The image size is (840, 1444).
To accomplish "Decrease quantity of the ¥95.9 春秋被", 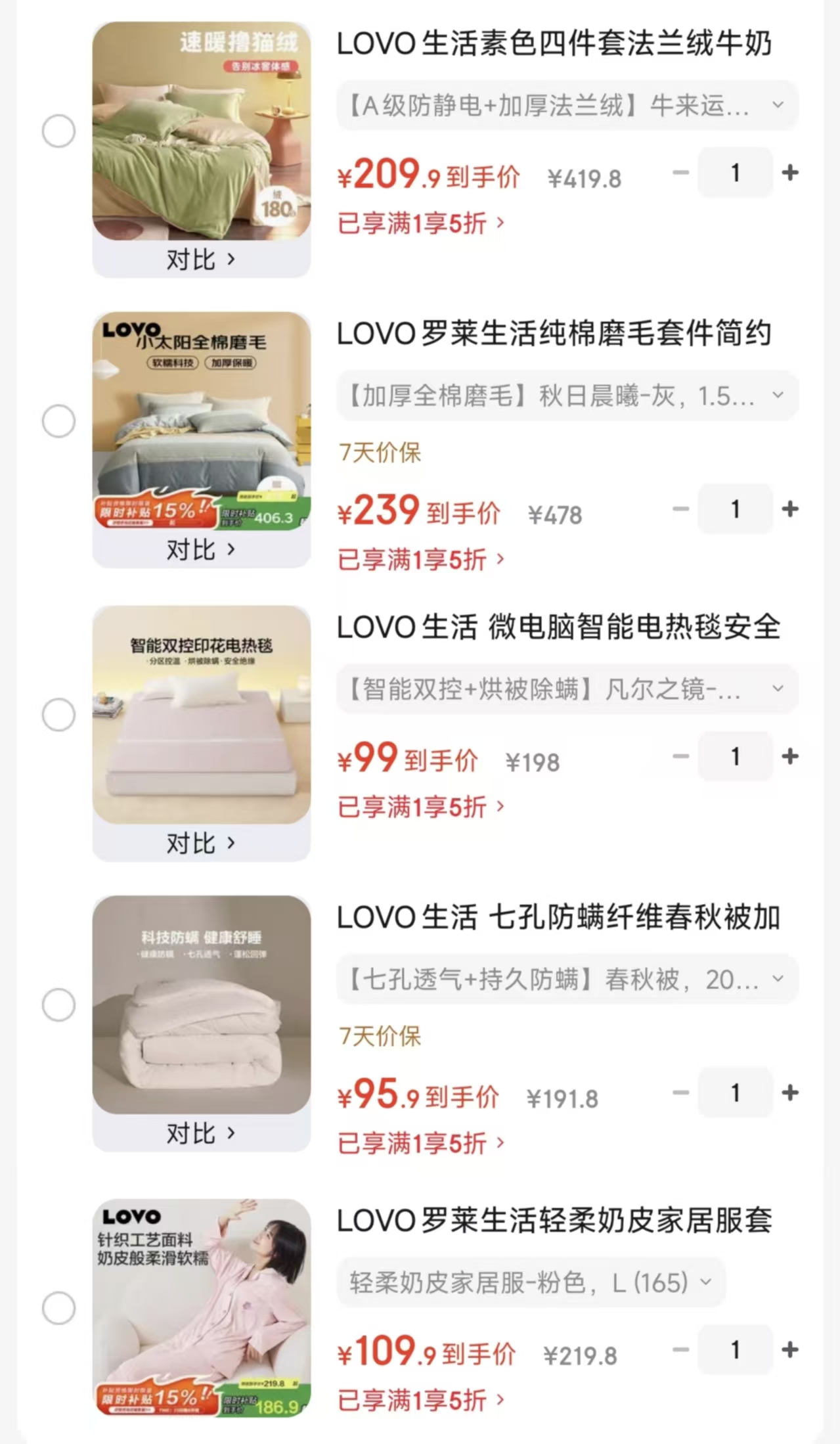I will coord(681,1093).
